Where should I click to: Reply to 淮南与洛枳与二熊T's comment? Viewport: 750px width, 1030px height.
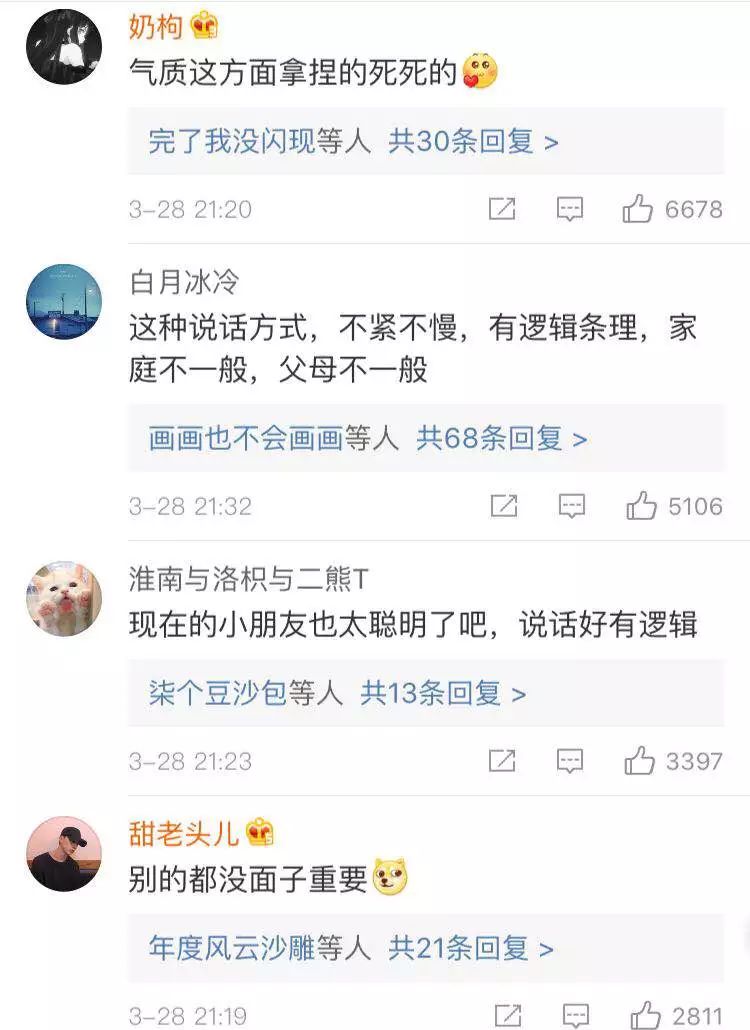(x=570, y=761)
